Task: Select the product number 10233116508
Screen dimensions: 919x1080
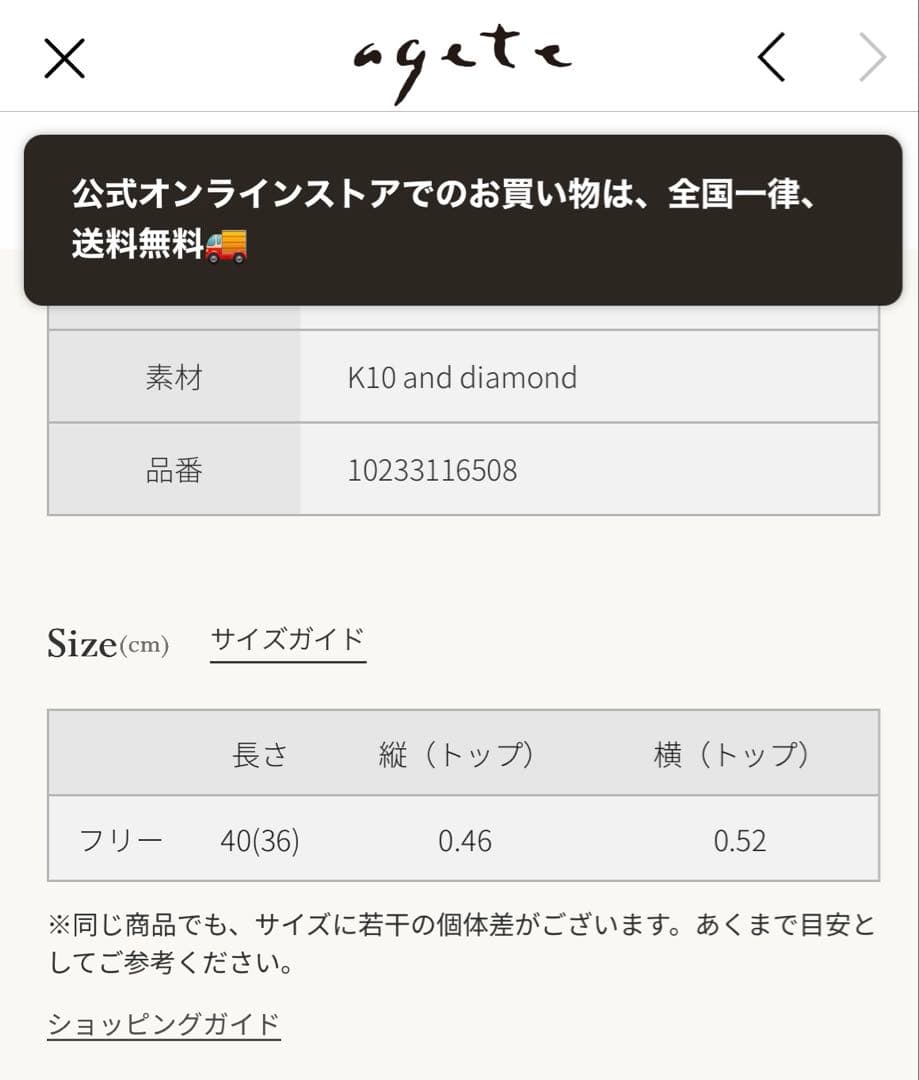Action: pyautogui.click(x=434, y=470)
